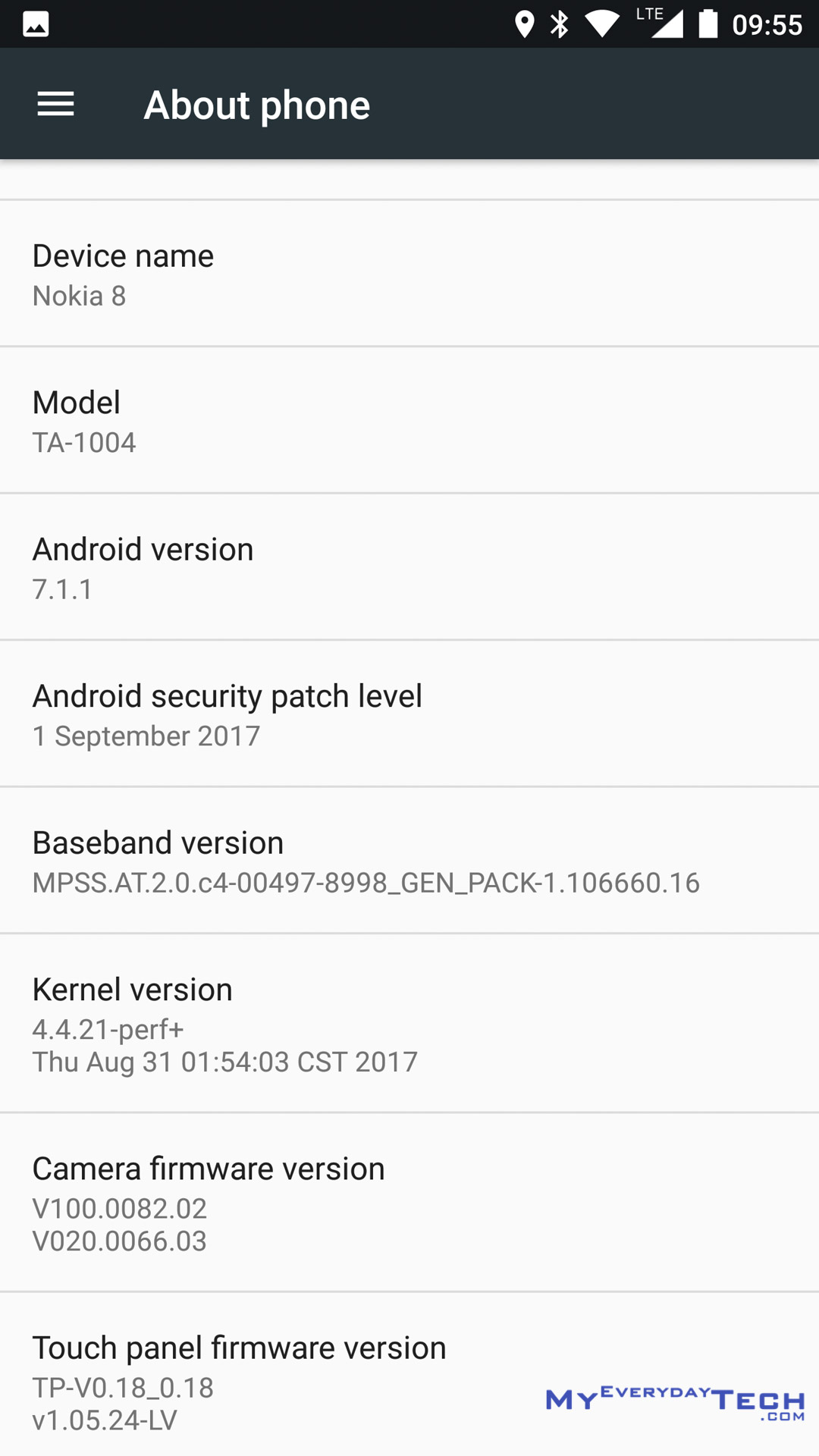This screenshot has height=1456, width=819.
Task: Tap the Android version 7.1.1 row
Action: click(x=409, y=567)
